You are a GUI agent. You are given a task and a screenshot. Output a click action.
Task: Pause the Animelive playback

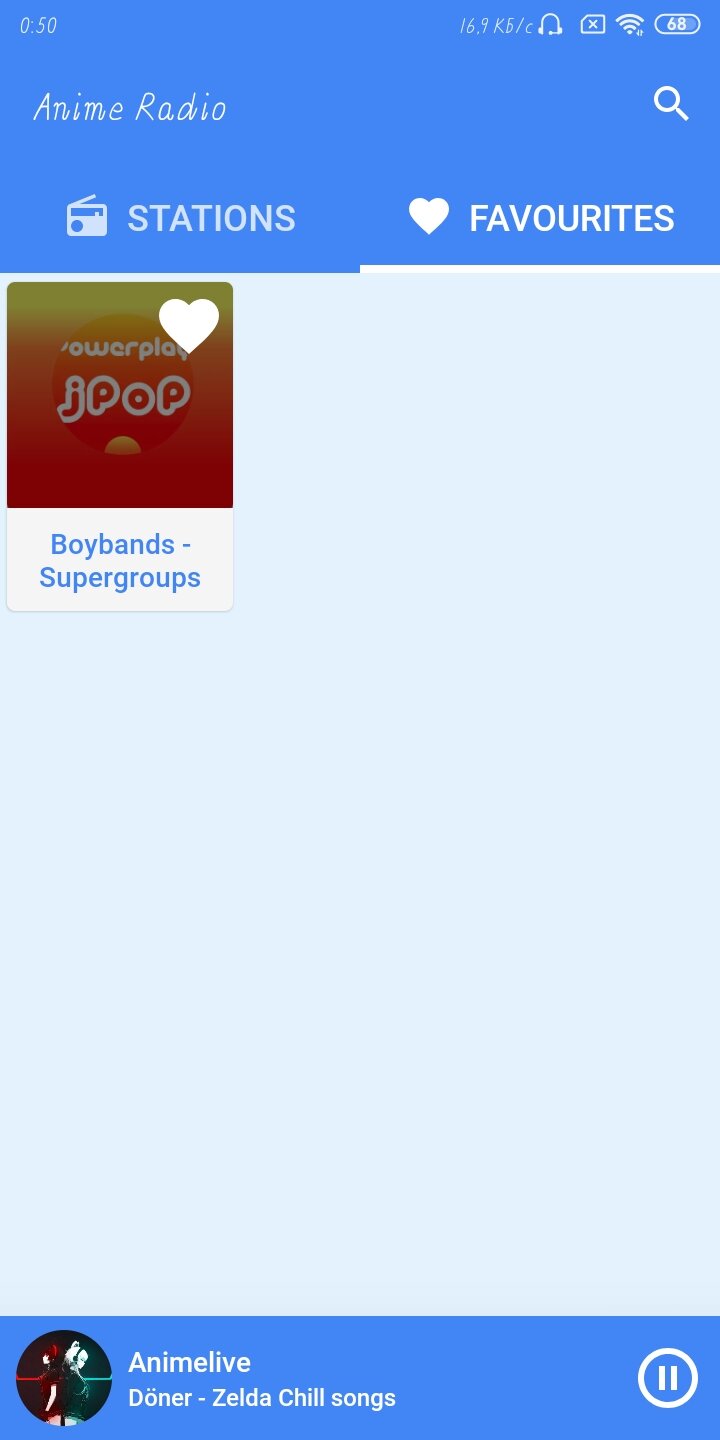667,1378
